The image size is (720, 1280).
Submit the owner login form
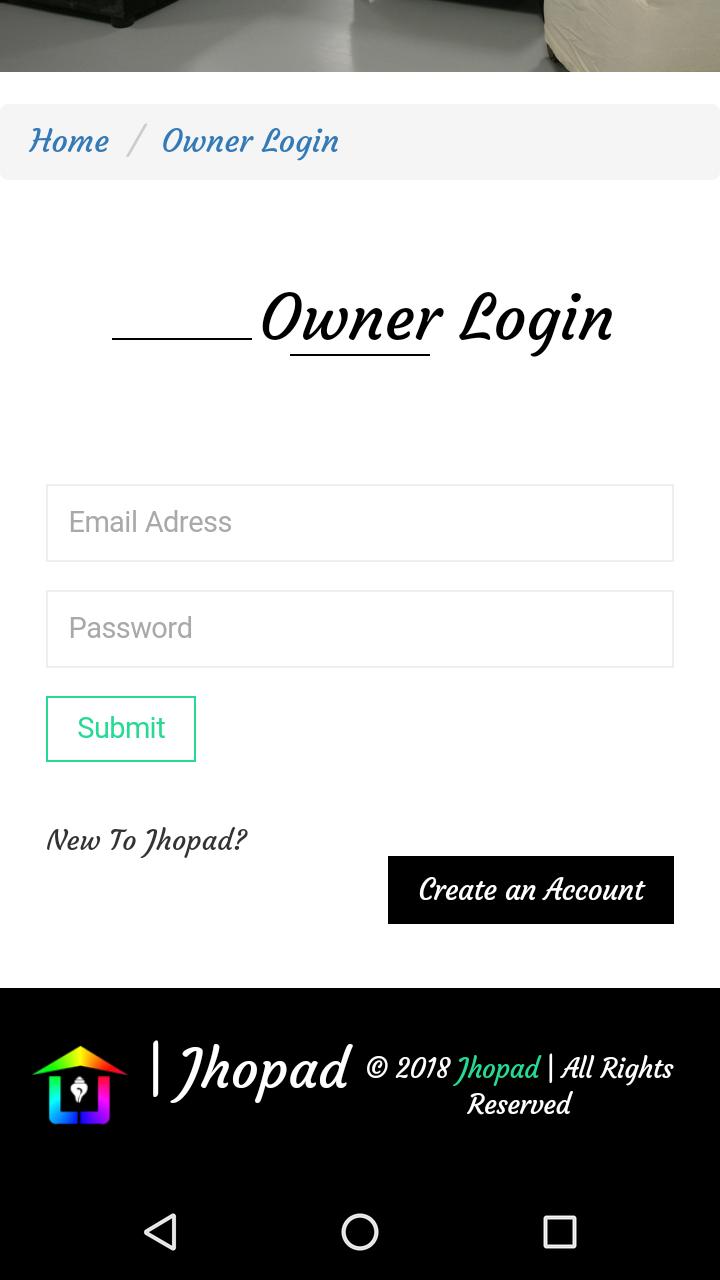121,729
